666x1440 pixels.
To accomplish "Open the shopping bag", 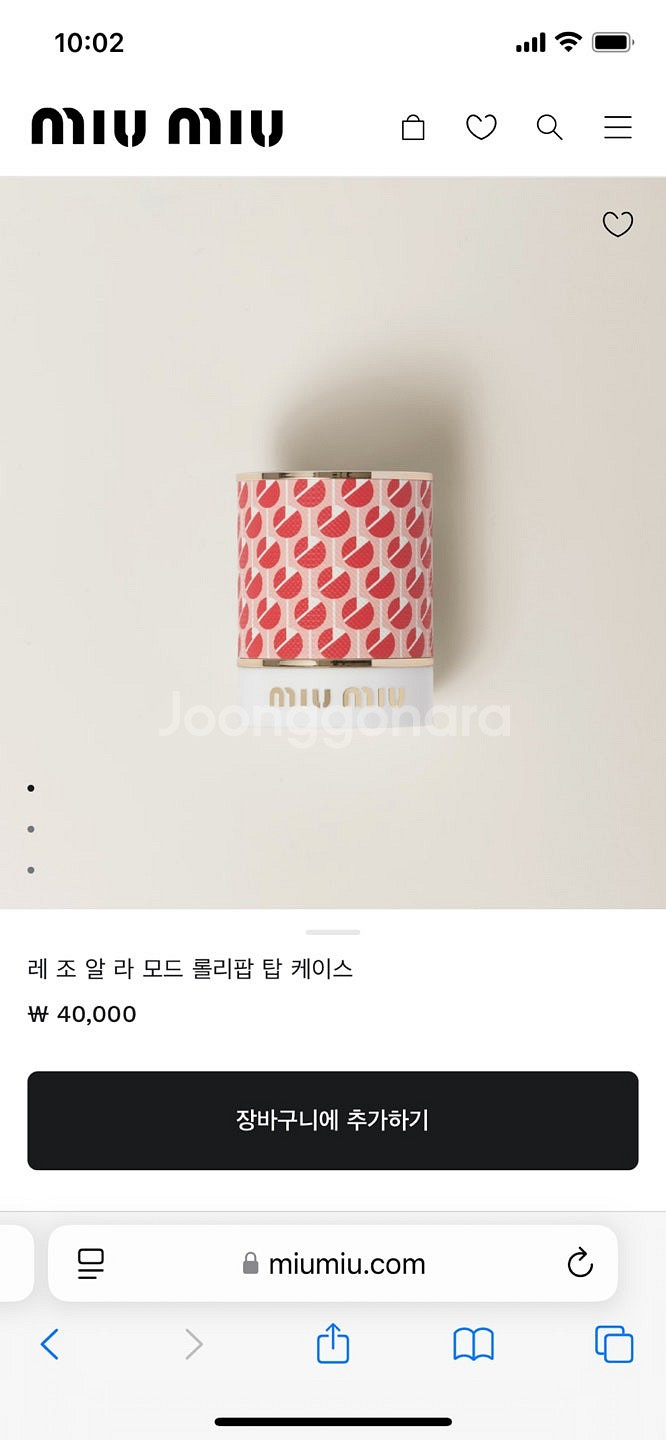I will [x=413, y=128].
